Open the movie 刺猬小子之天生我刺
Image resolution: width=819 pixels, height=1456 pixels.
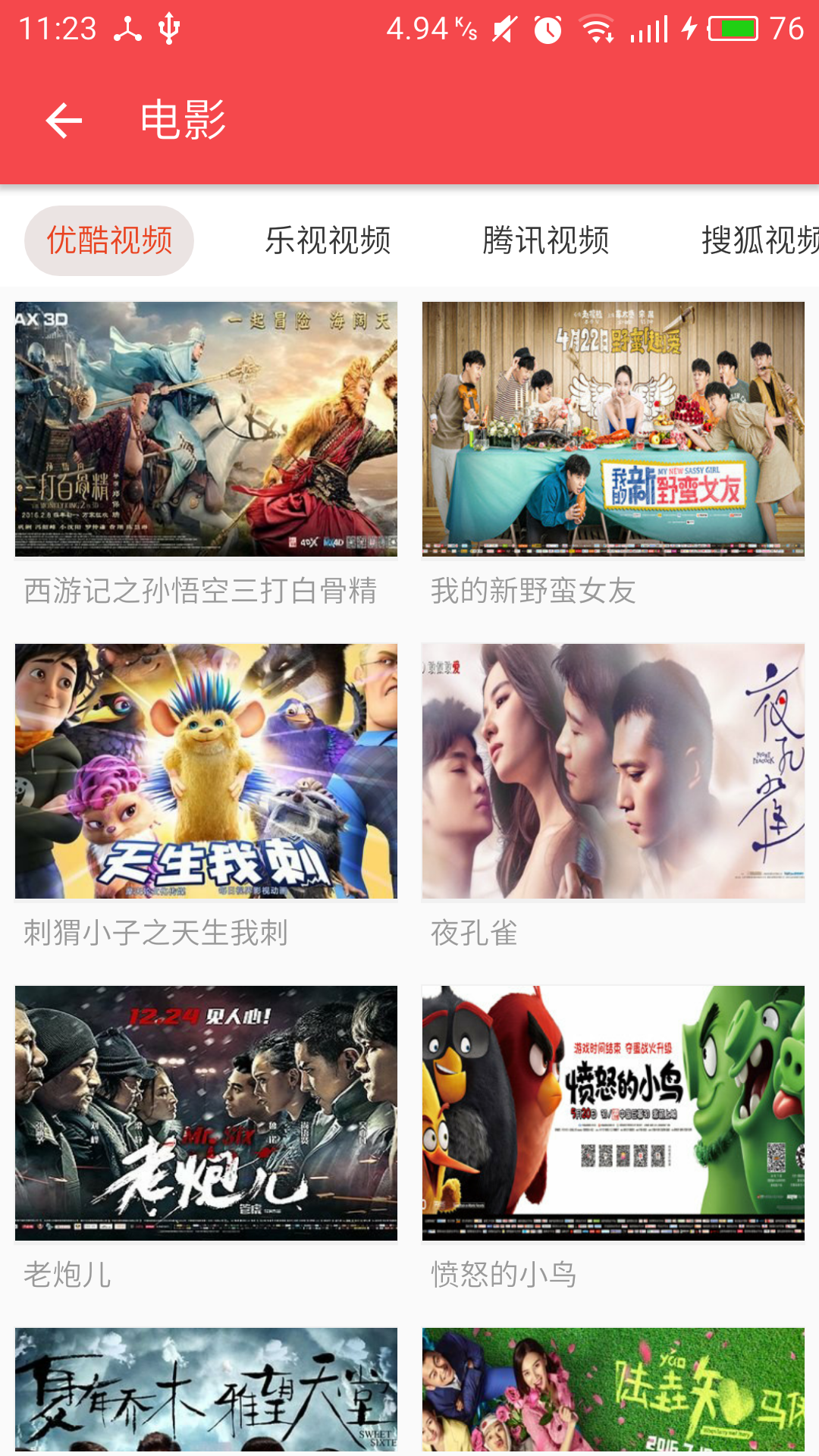(x=206, y=771)
